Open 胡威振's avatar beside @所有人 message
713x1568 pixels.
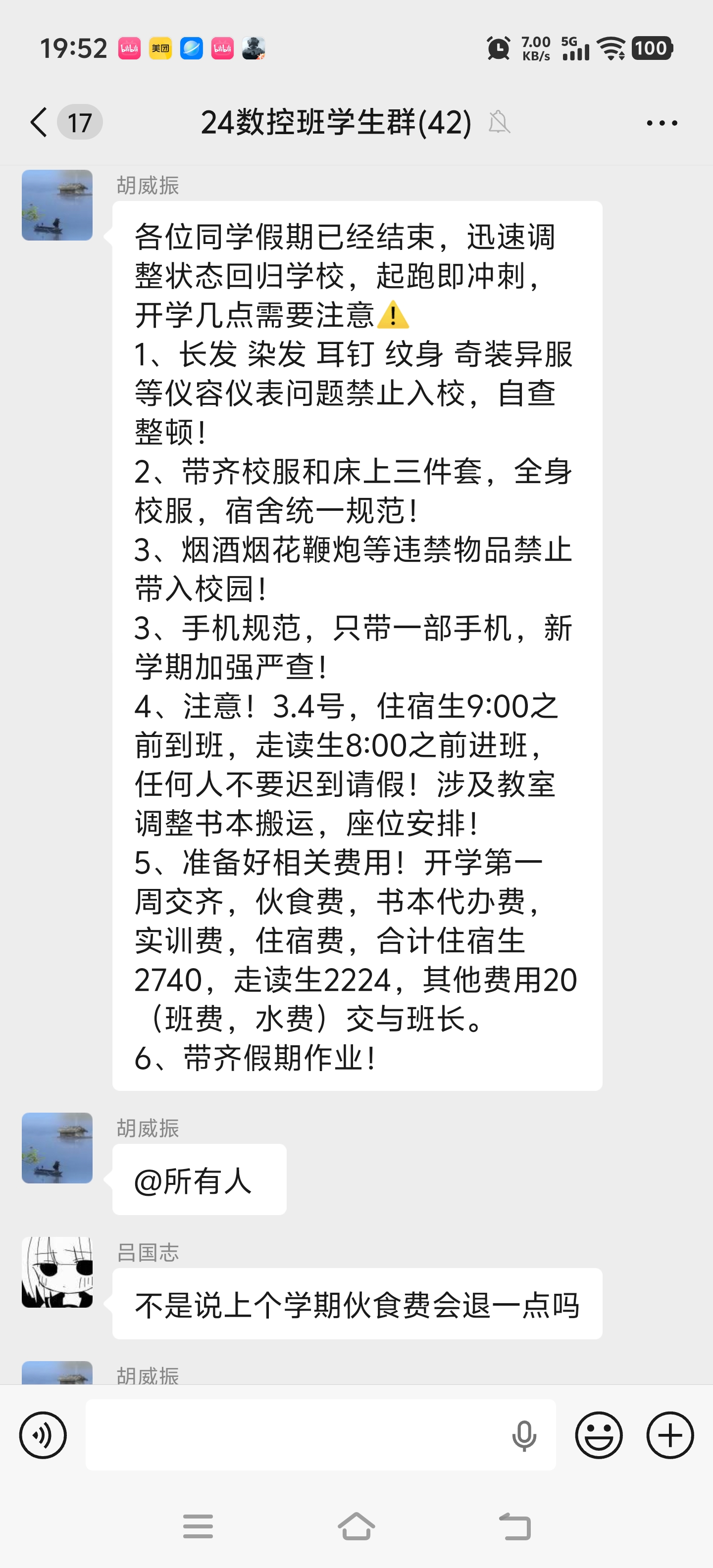[x=57, y=1147]
